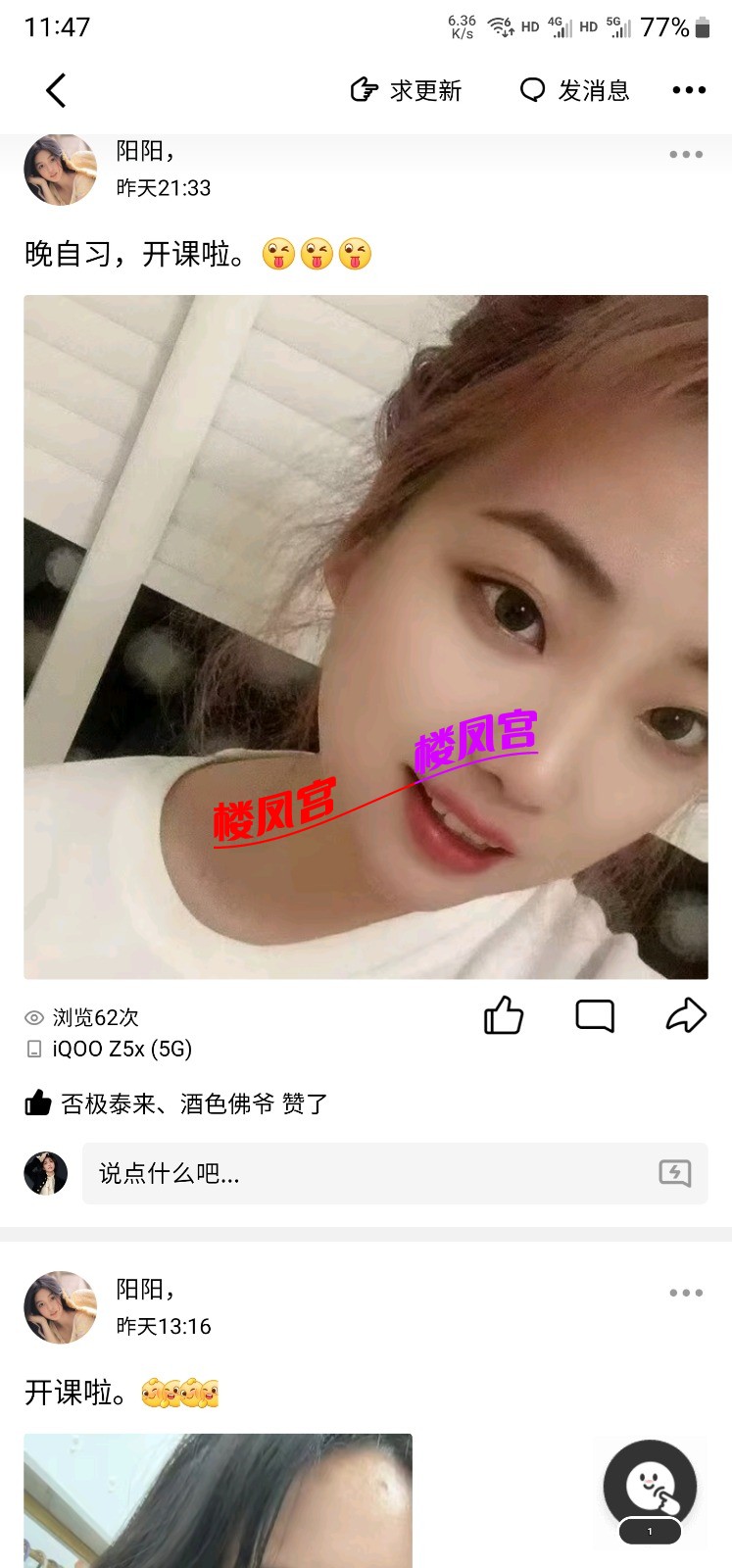Like the 晚自习，开课啦 post
This screenshot has height=1568, width=732.
pos(504,1015)
